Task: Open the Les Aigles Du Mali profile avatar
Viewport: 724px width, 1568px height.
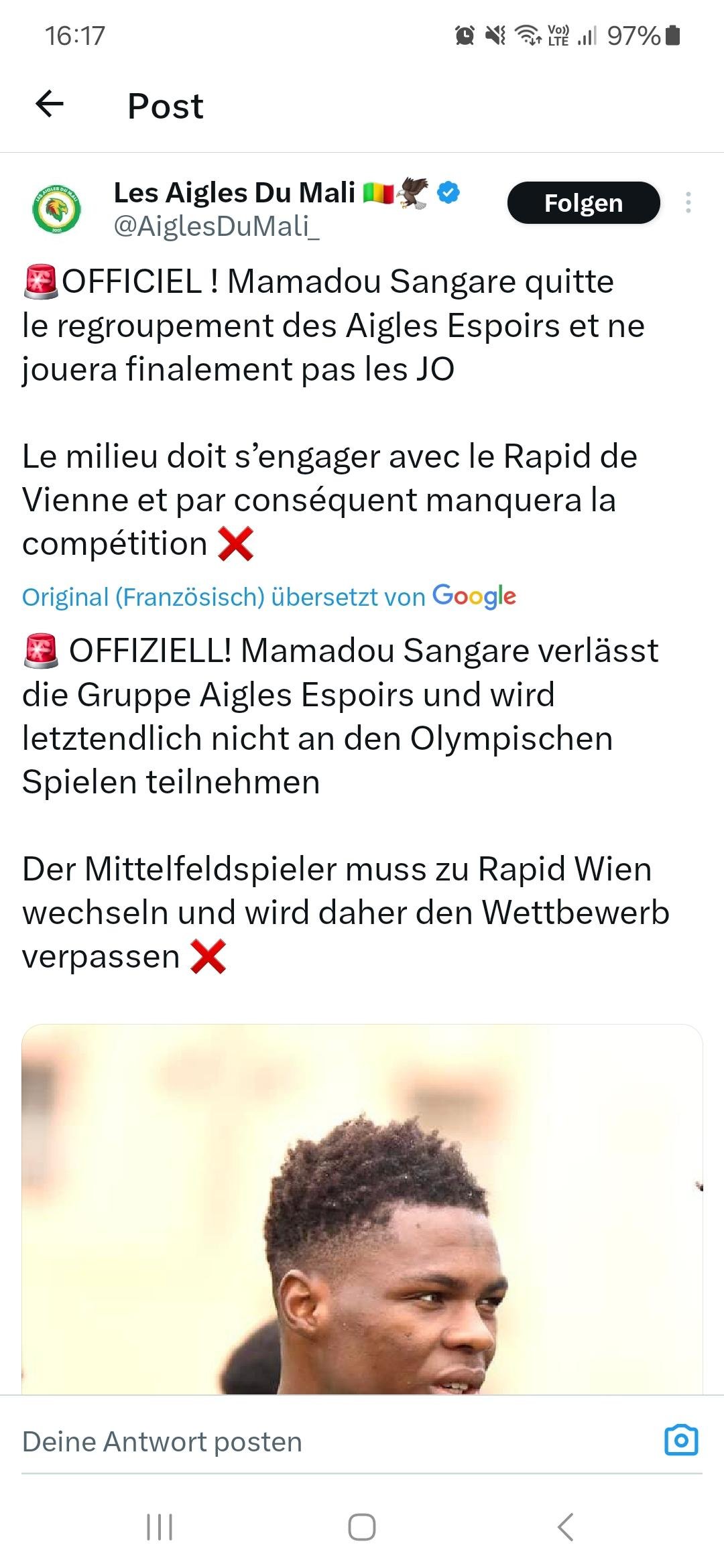Action: (57, 210)
